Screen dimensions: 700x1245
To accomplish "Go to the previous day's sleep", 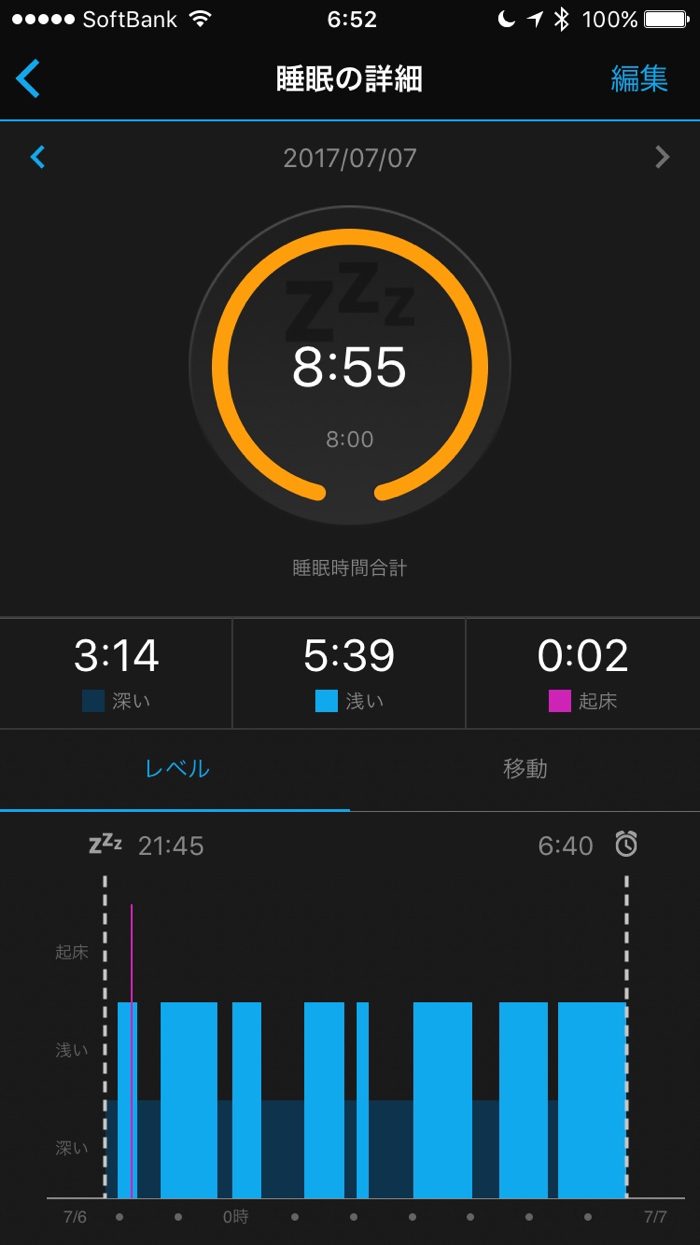I will click(x=38, y=157).
